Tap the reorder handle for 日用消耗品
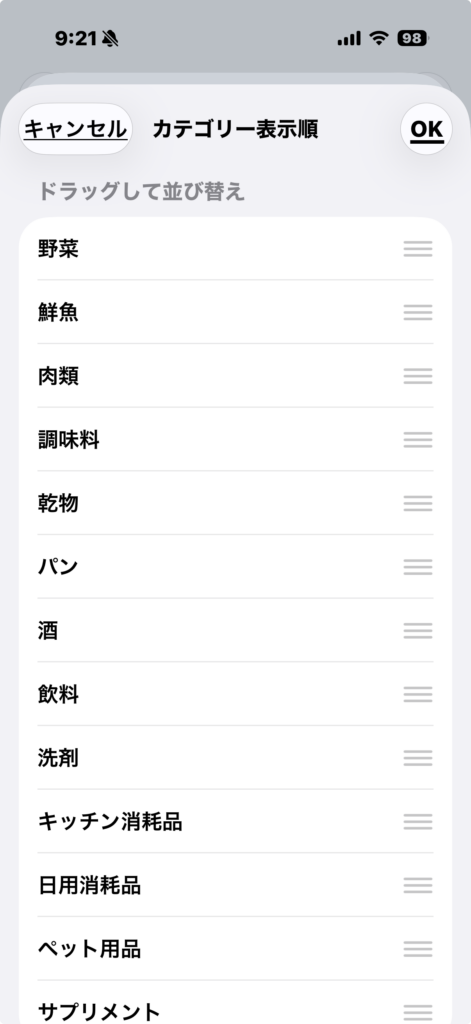The image size is (471, 1024). tap(418, 886)
